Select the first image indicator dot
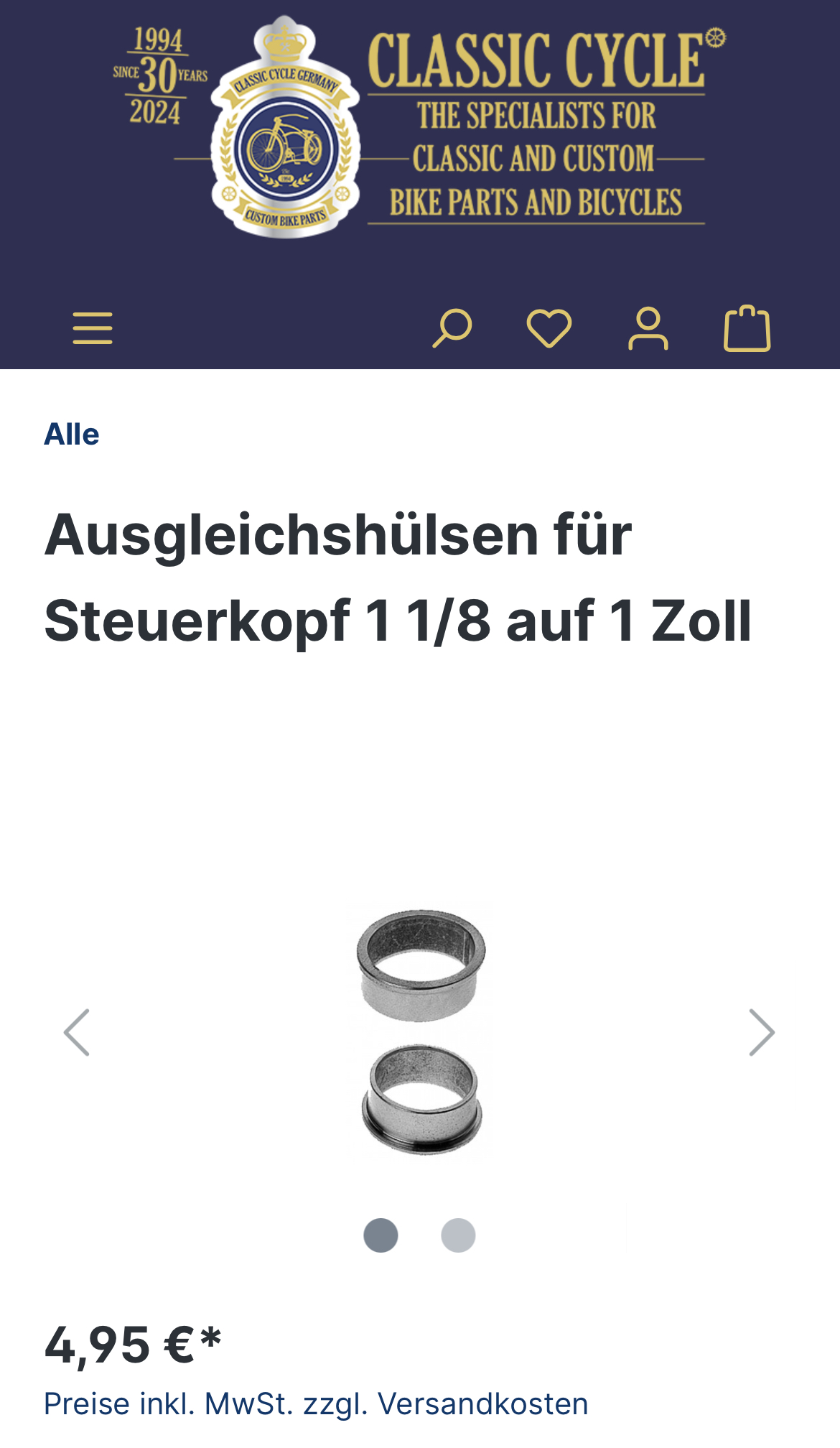840x1448 pixels. pos(381,1235)
